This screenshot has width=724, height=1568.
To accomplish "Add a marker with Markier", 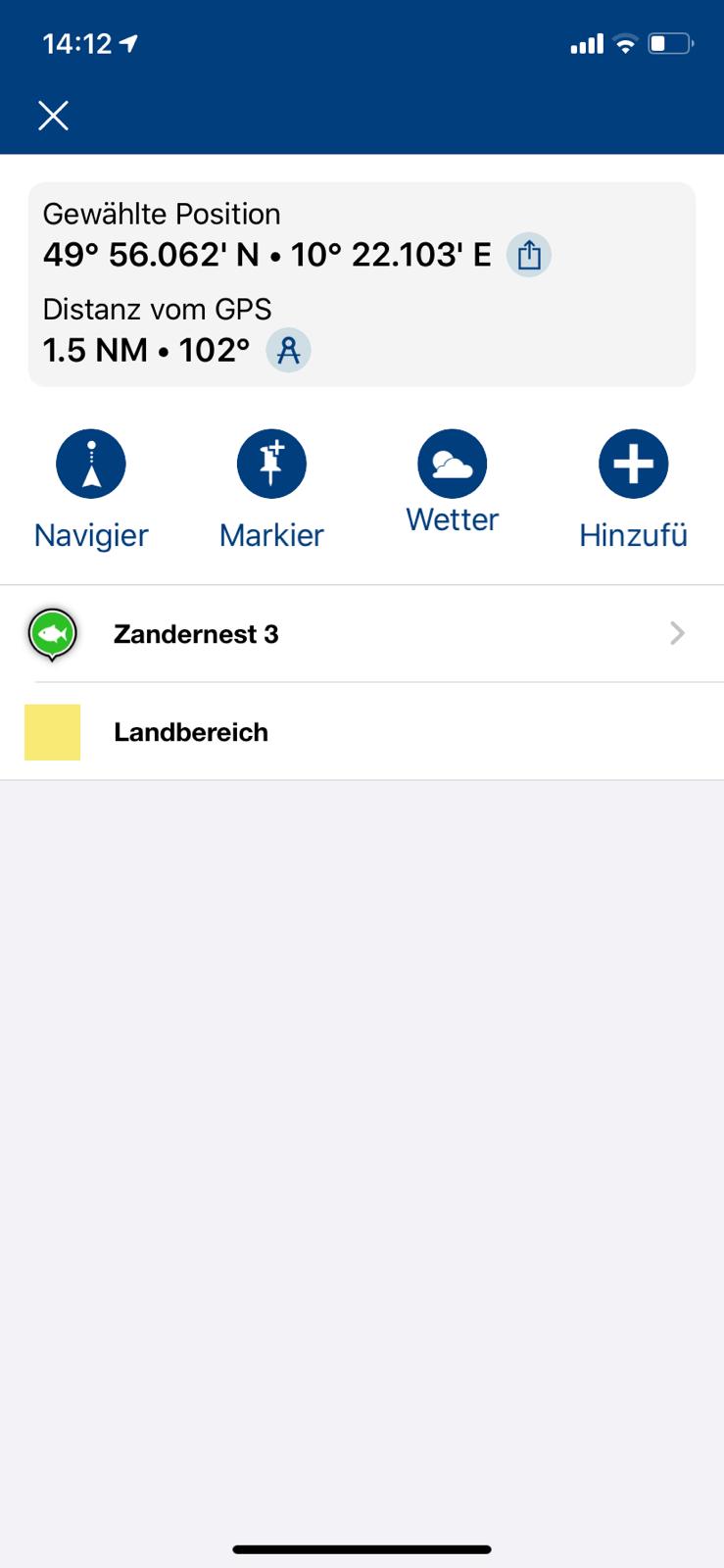I will [x=271, y=465].
